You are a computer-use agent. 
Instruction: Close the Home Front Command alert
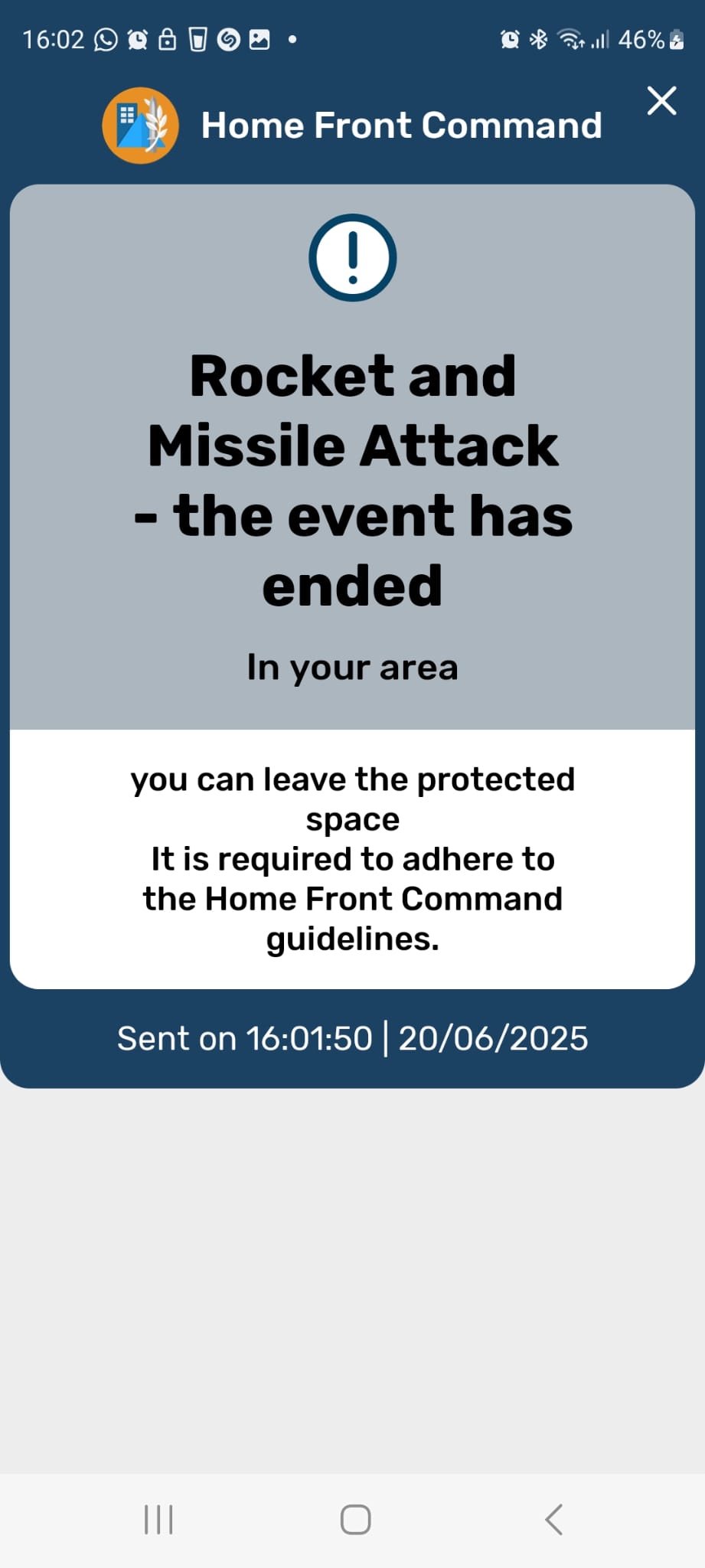pyautogui.click(x=661, y=101)
